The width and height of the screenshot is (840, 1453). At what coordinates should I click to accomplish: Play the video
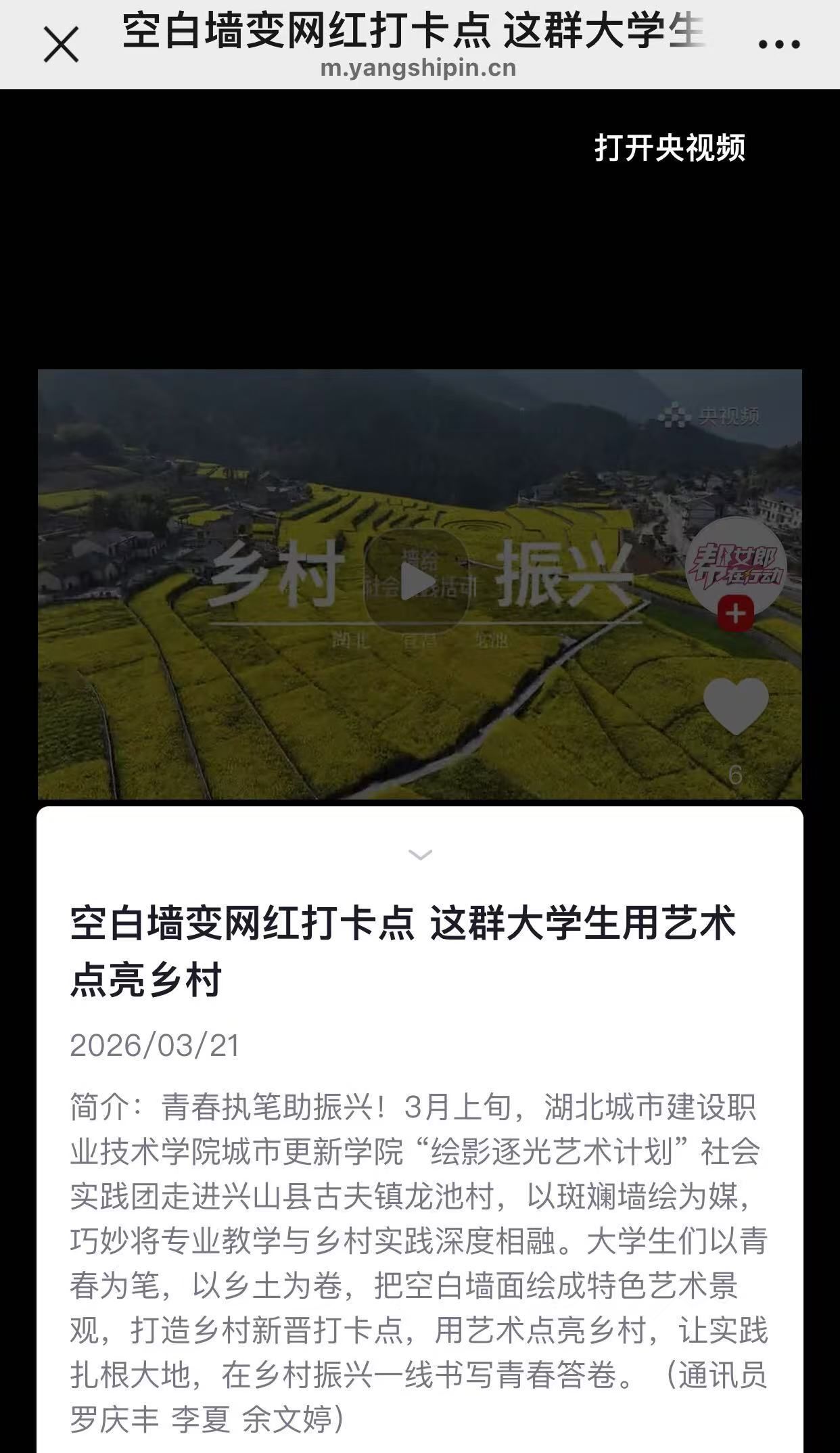[417, 581]
